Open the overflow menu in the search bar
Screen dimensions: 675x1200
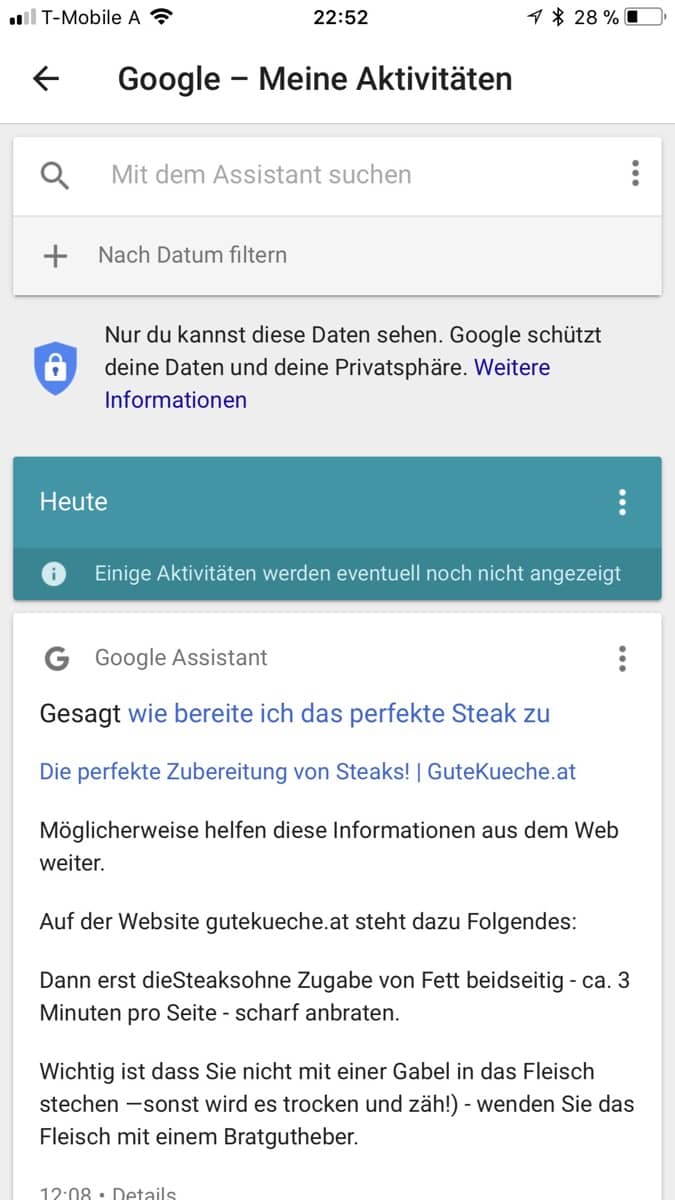coord(635,174)
